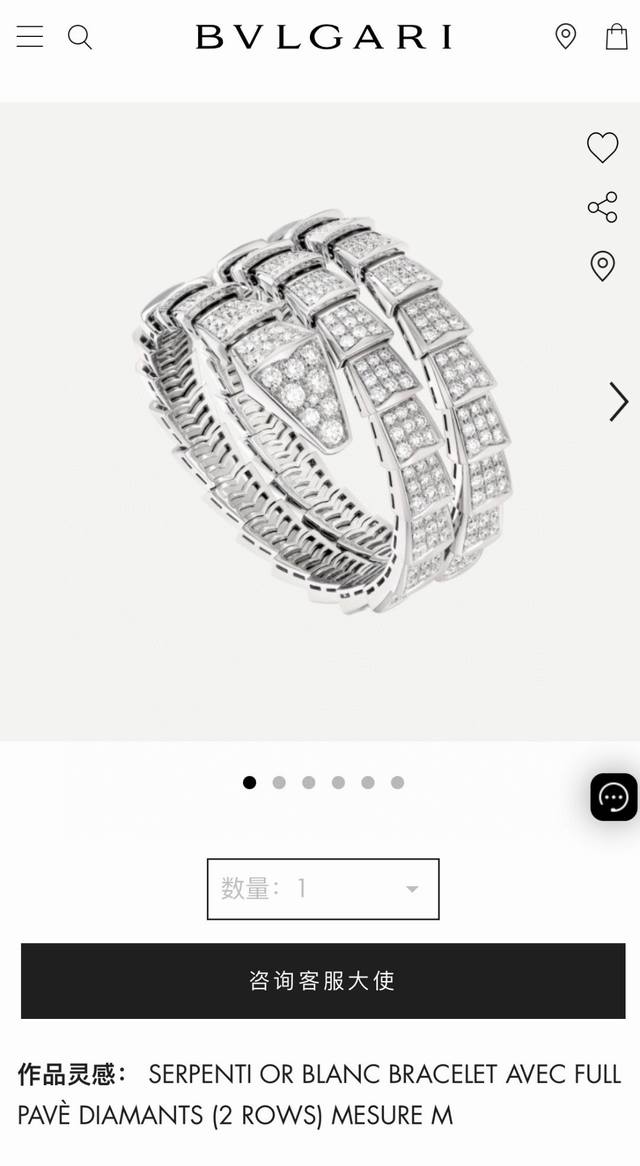This screenshot has width=640, height=1166.
Task: Jump to second image dot
Action: (279, 782)
